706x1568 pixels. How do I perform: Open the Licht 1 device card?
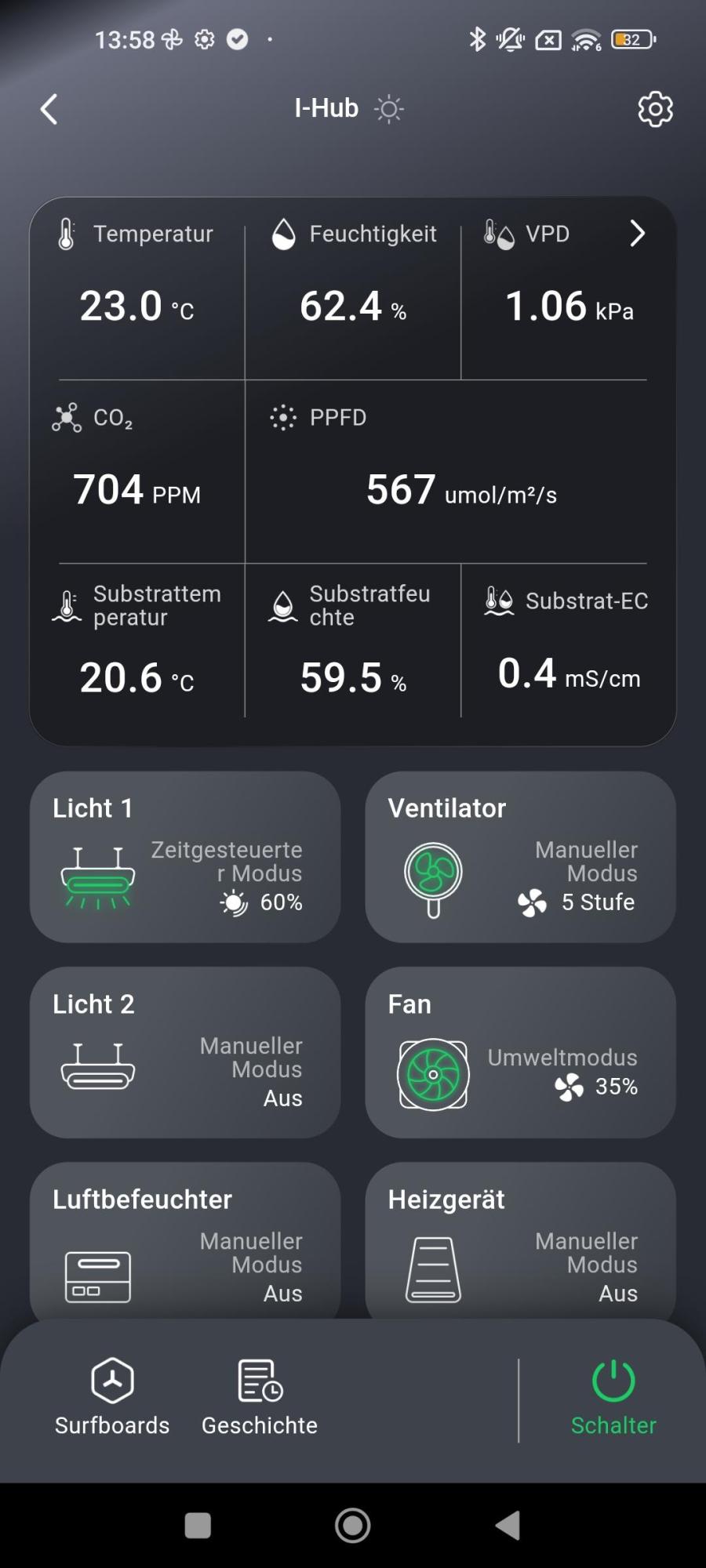click(185, 857)
